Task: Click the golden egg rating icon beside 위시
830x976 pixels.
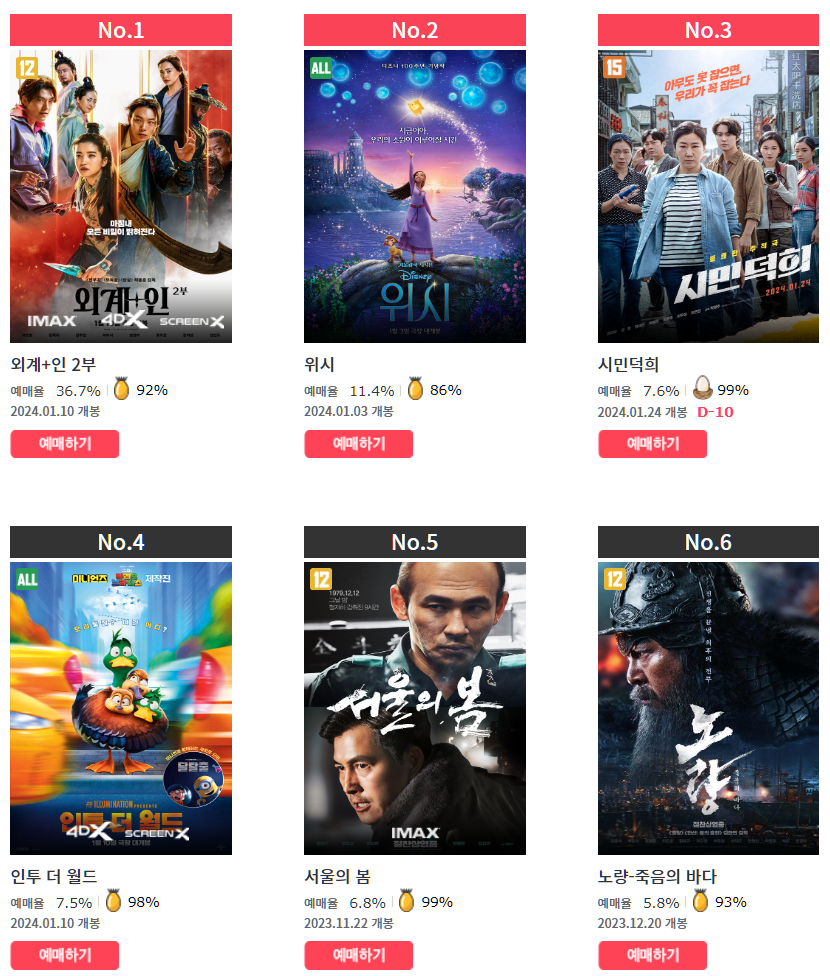Action: click(417, 389)
